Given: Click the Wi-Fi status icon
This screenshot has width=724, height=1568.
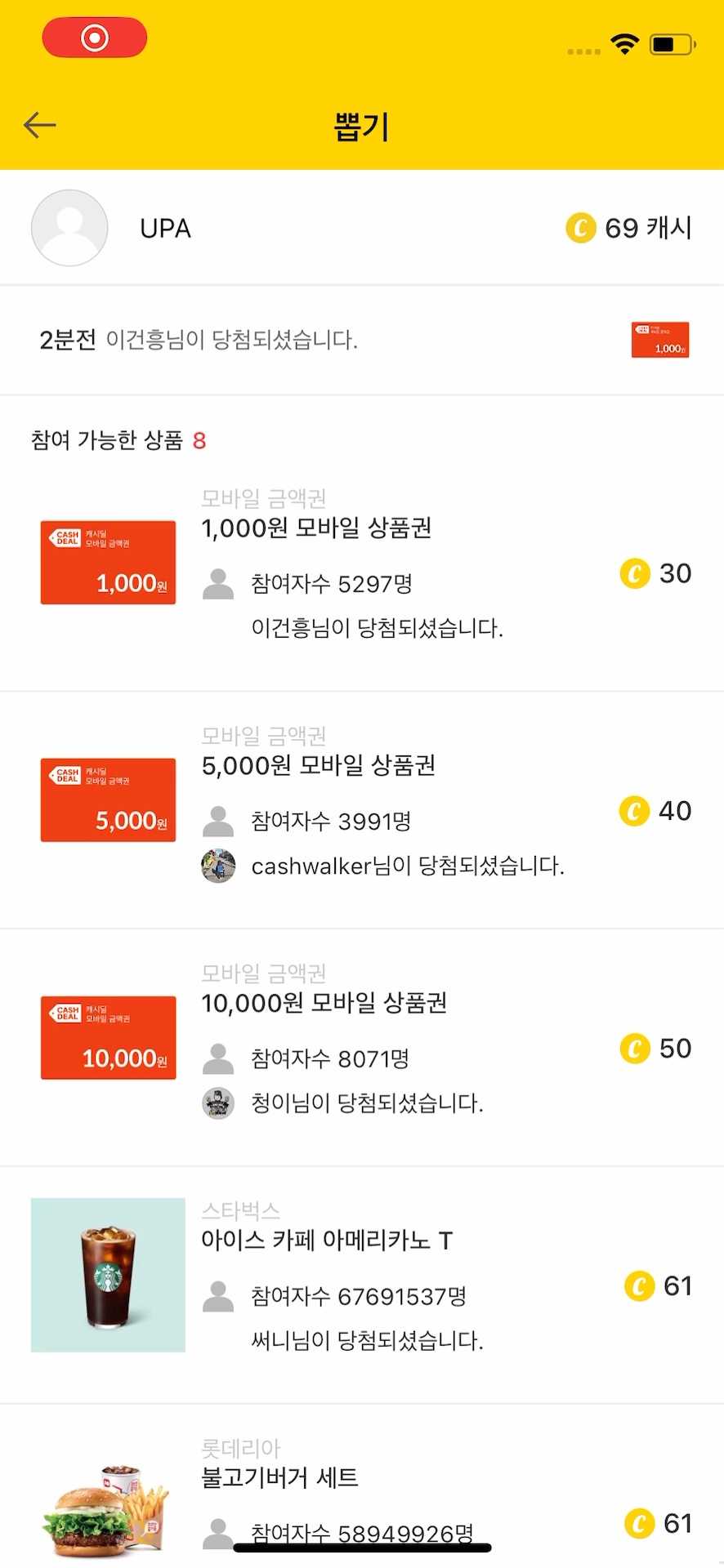Looking at the screenshot, I should click(625, 45).
